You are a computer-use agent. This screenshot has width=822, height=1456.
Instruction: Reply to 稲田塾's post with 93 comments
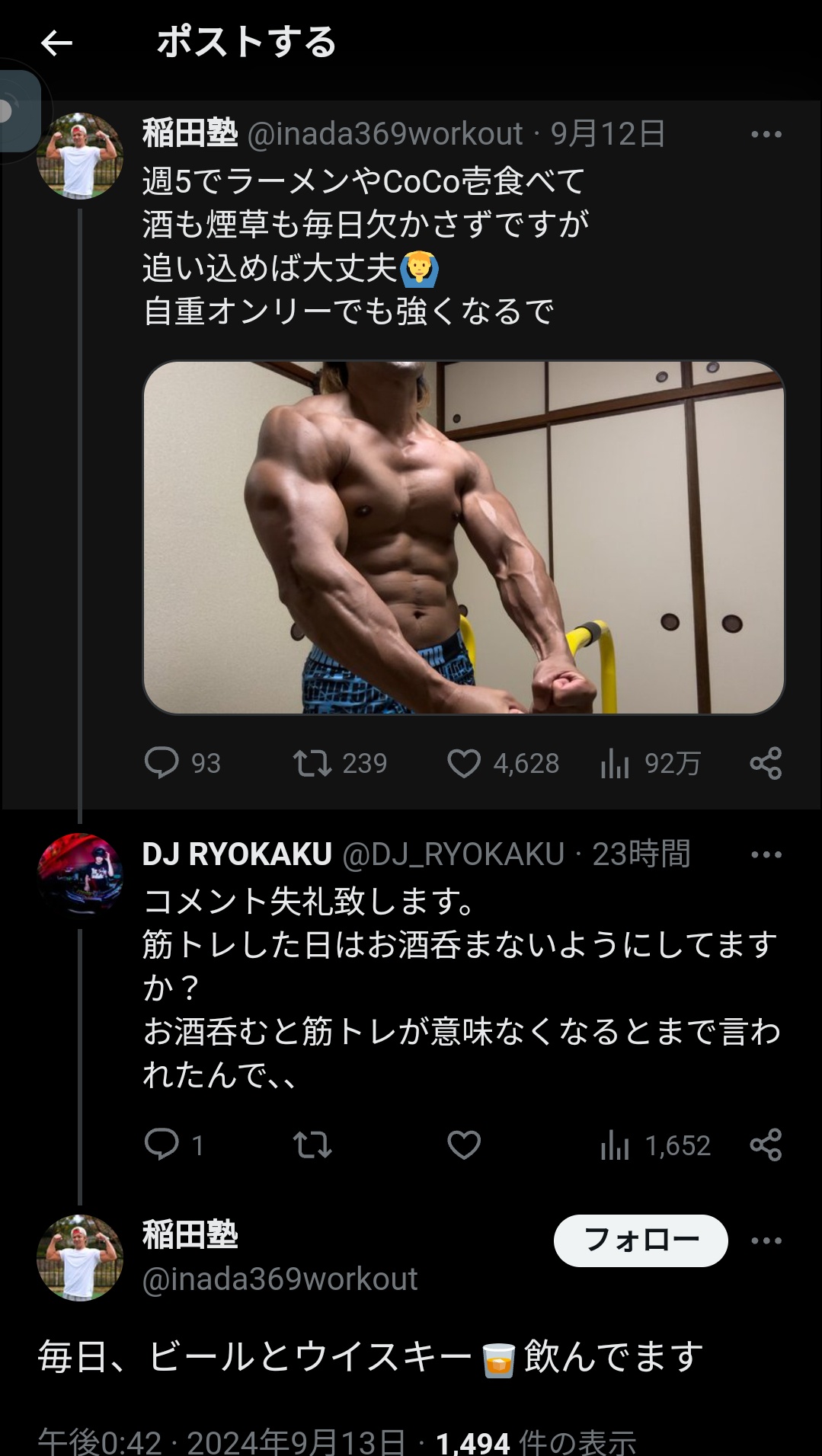click(x=162, y=762)
